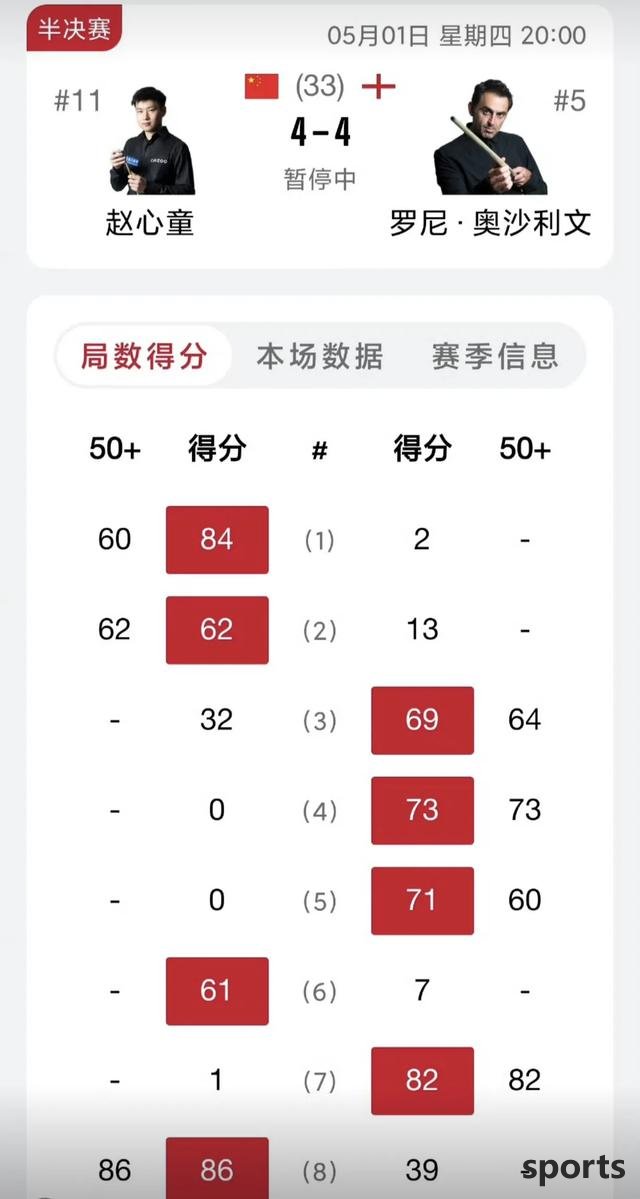Select the 局数得分 tab
Viewport: 640px width, 1199px height.
(144, 356)
